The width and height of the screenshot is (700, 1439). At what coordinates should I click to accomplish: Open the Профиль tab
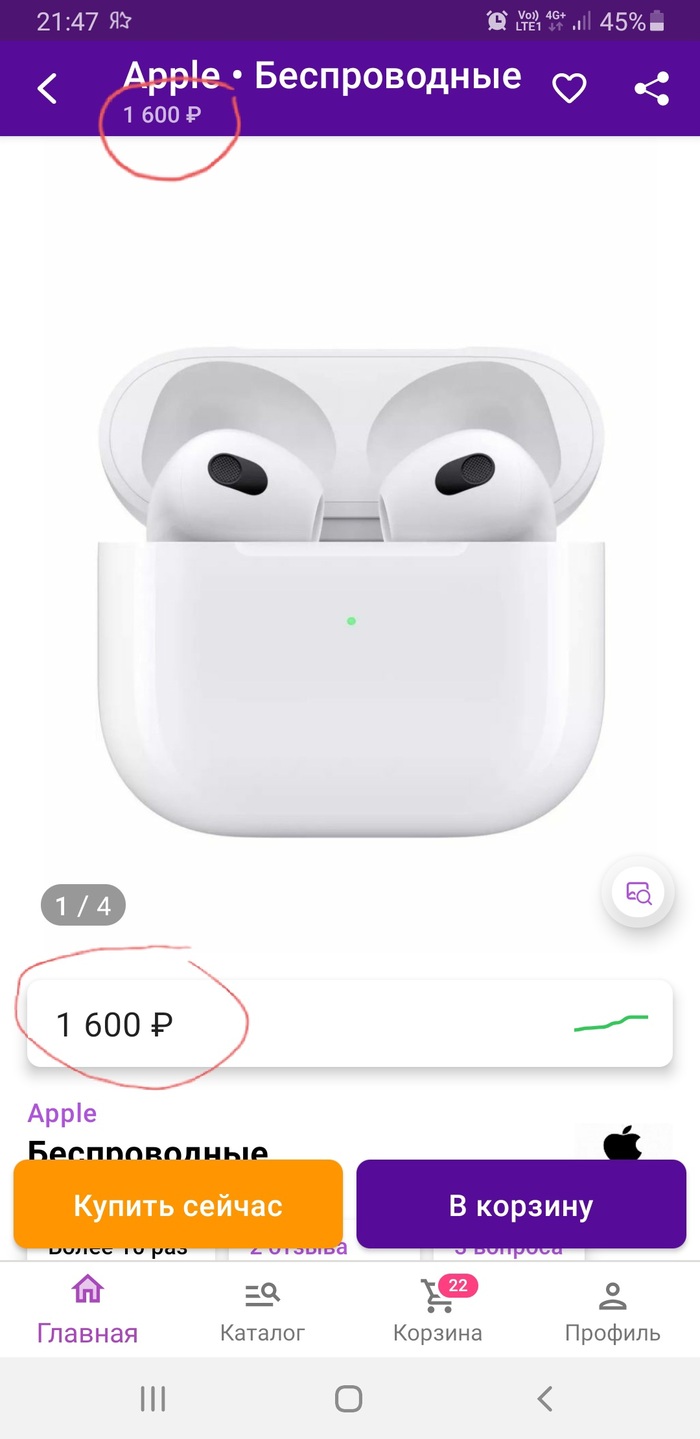(x=612, y=1310)
